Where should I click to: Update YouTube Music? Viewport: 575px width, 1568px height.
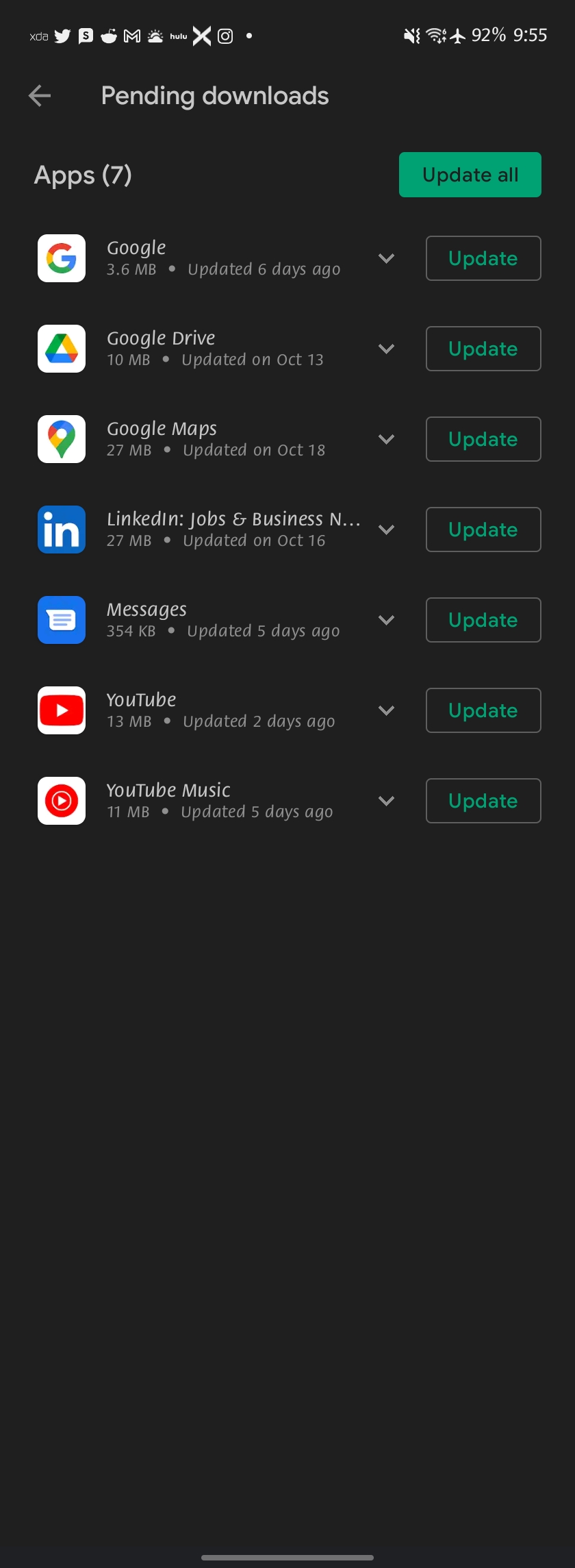pos(483,801)
